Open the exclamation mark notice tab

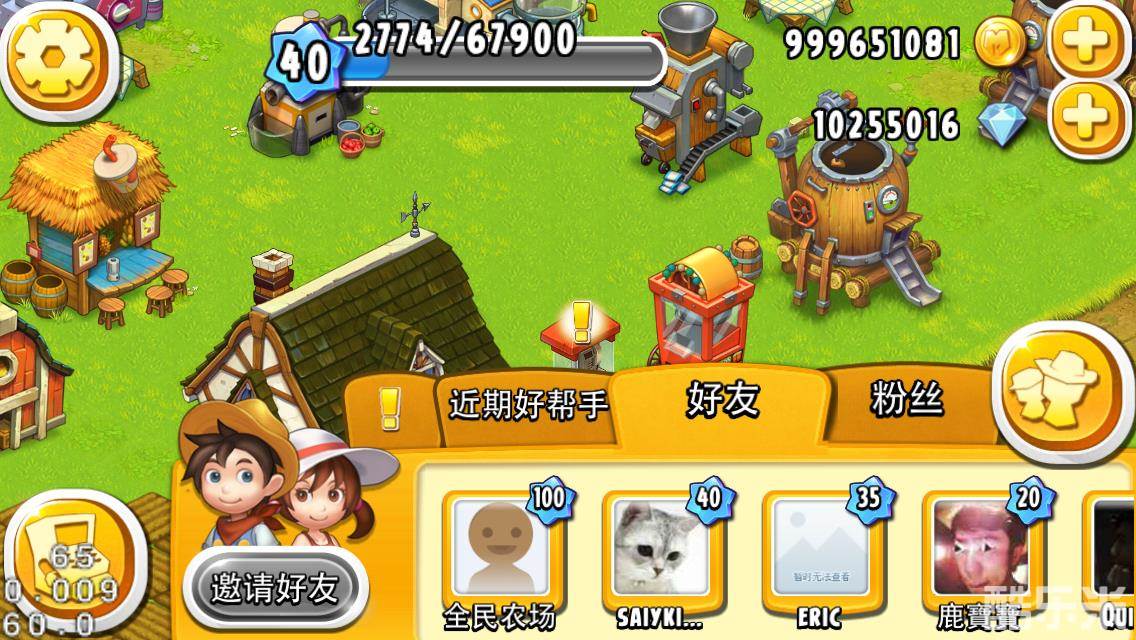[391, 406]
